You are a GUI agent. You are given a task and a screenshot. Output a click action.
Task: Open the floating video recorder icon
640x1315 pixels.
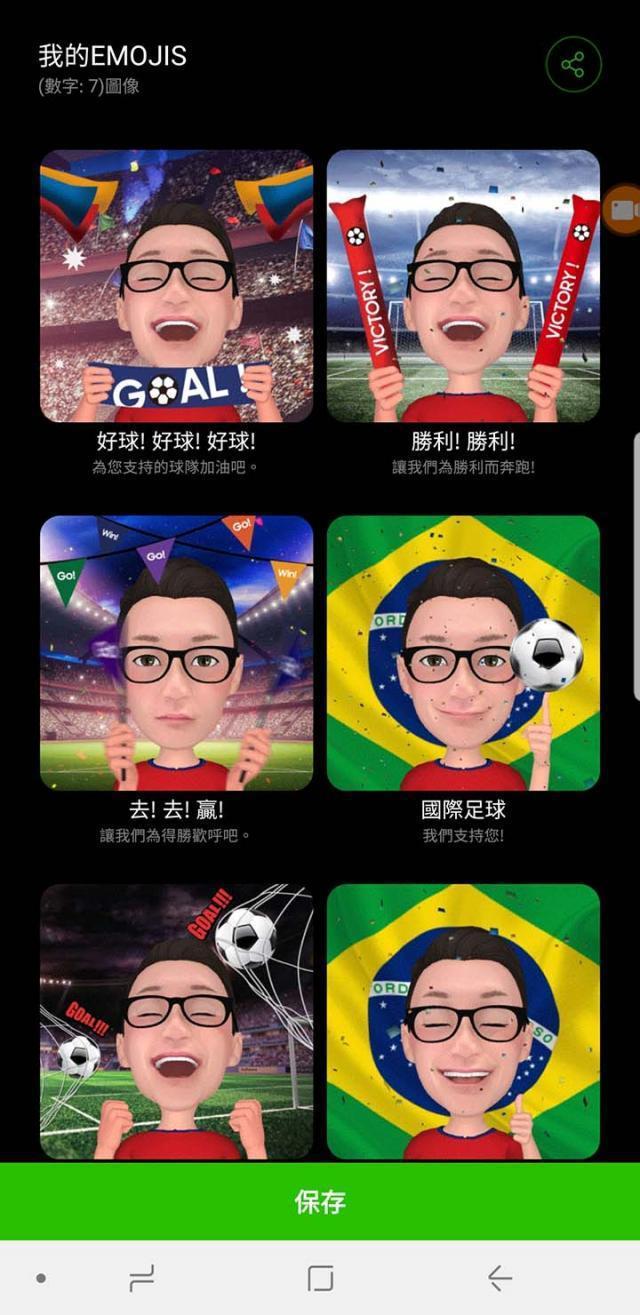coord(625,209)
